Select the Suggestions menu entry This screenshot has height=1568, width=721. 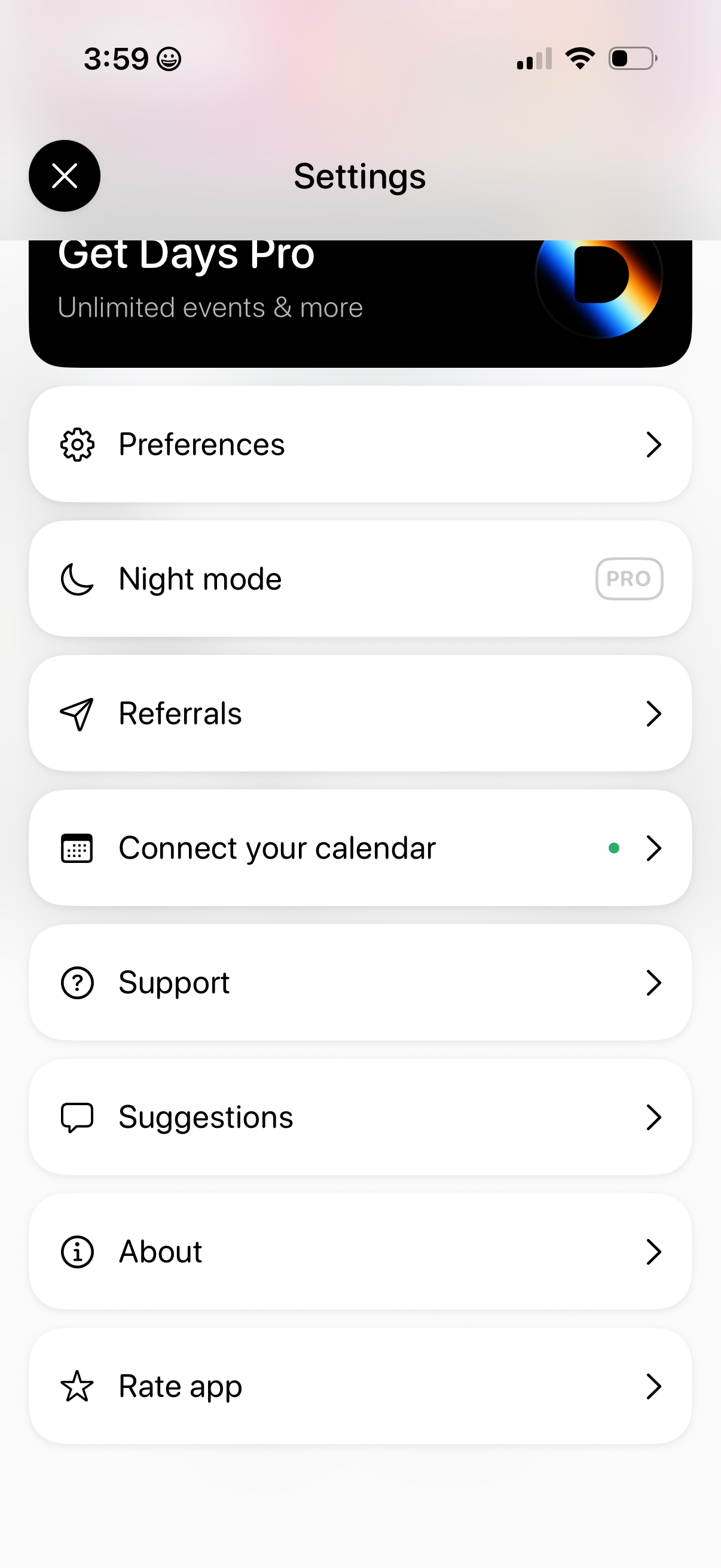[360, 1116]
